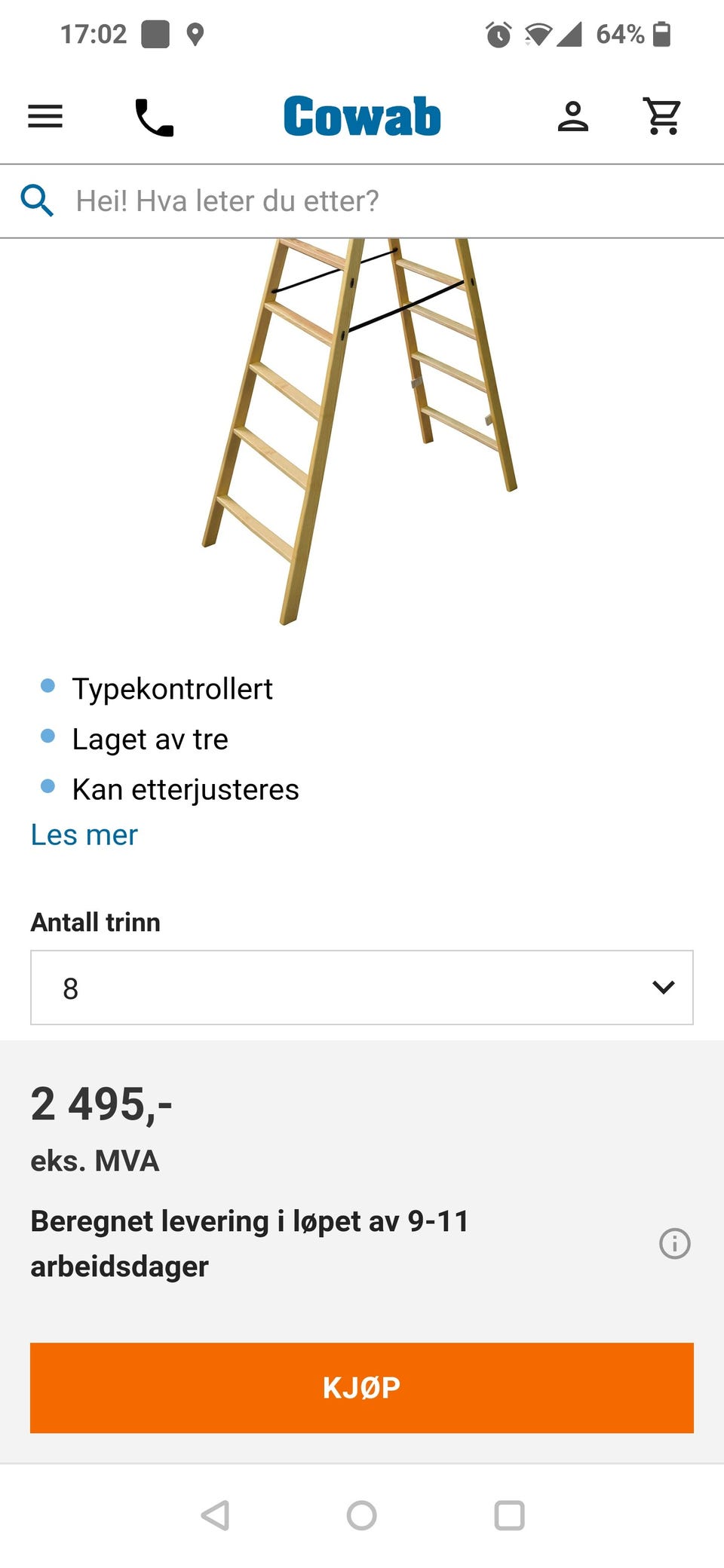724x1568 pixels.
Task: Open the Antall trinn dropdown
Action: click(x=362, y=988)
